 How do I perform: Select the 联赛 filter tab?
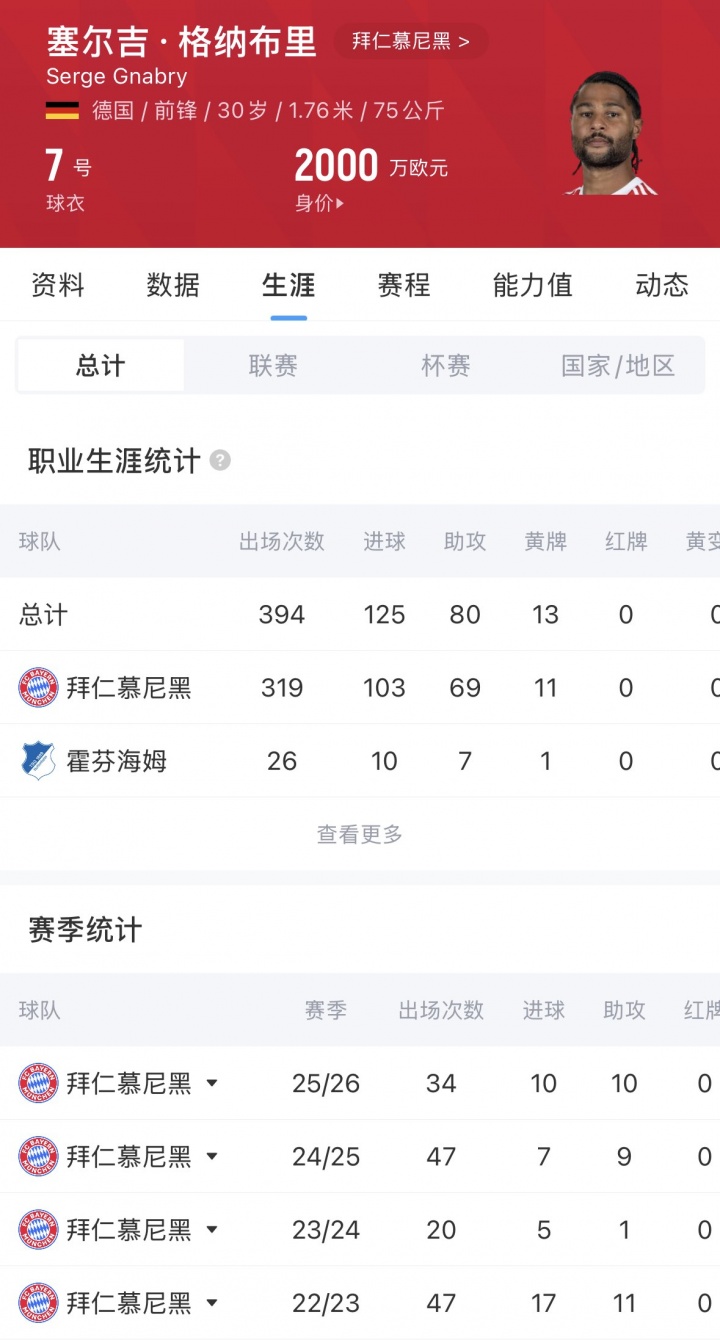pos(271,365)
